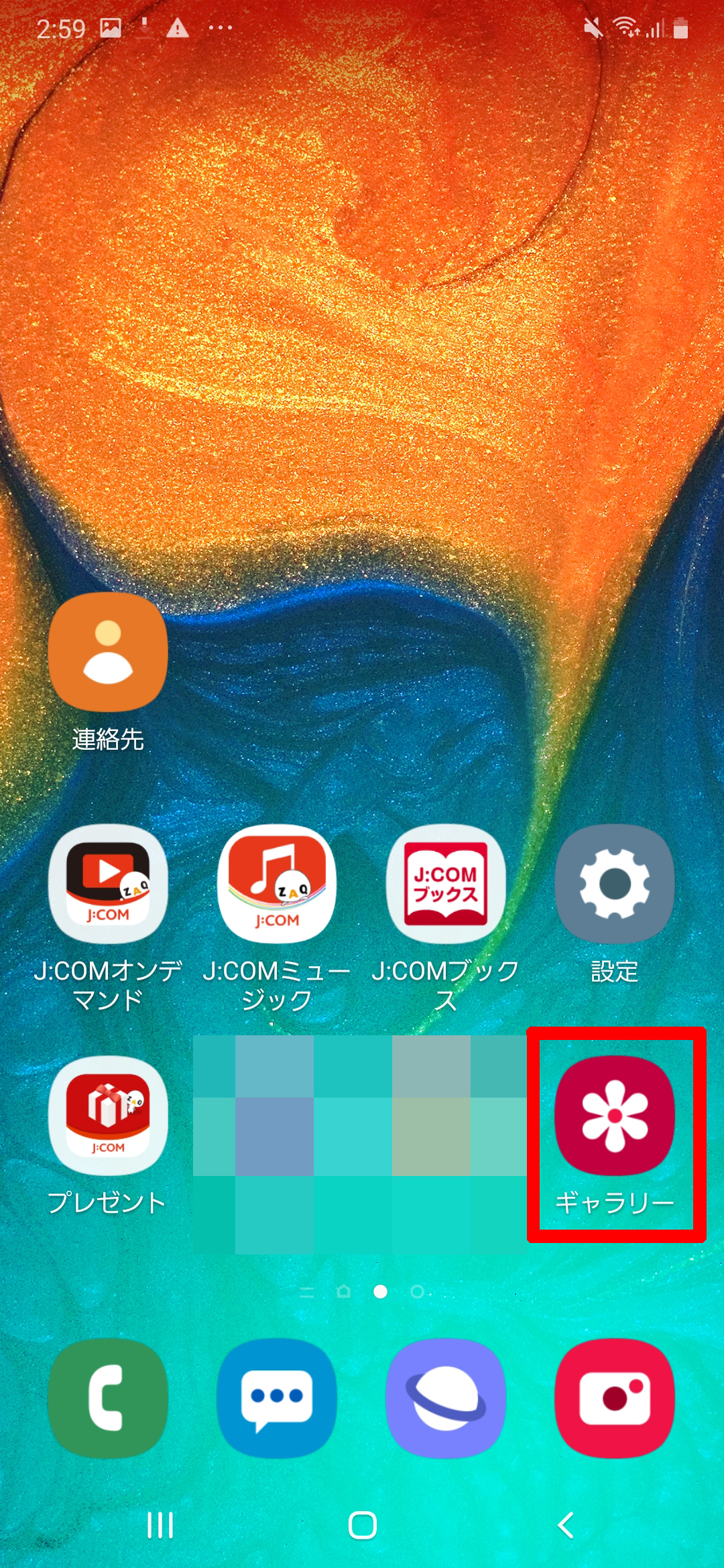Open 設定 settings app

point(615,884)
